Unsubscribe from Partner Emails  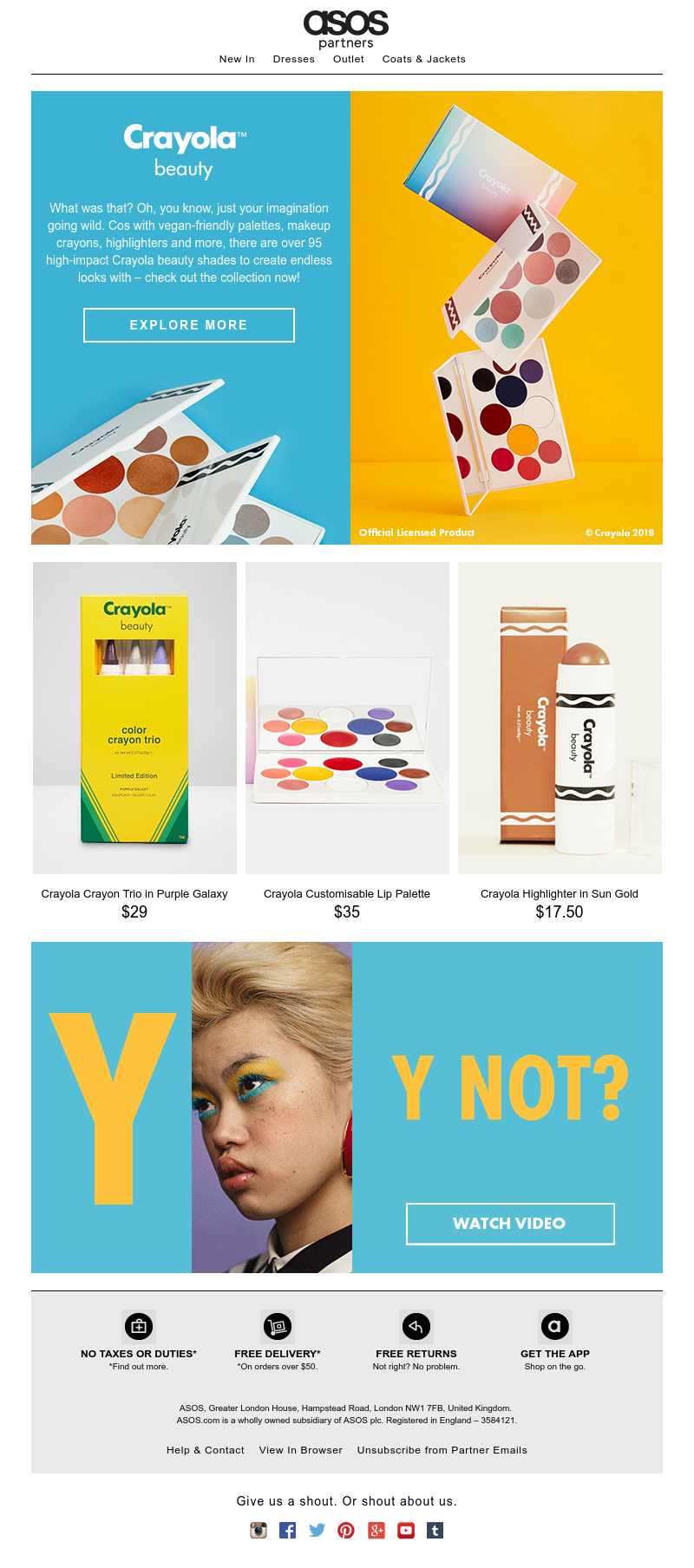[442, 1450]
